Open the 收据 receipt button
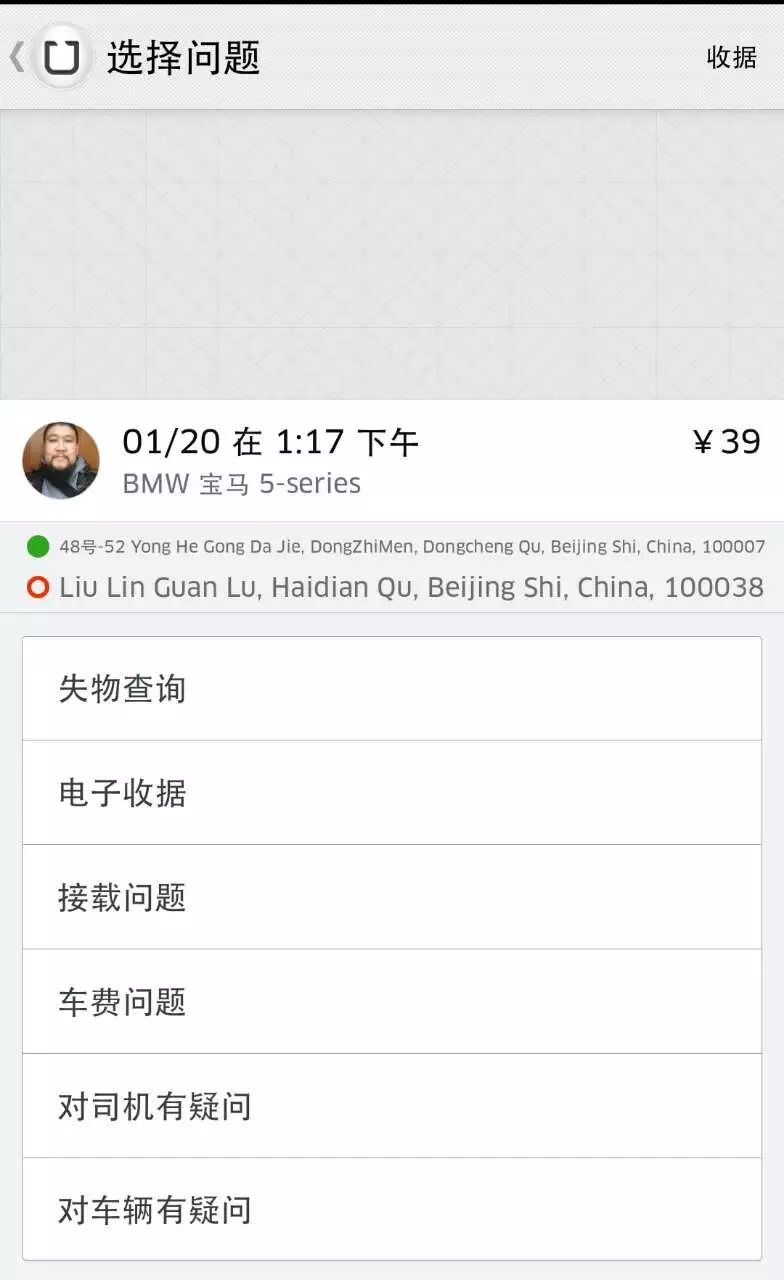The image size is (784, 1280). (x=731, y=58)
